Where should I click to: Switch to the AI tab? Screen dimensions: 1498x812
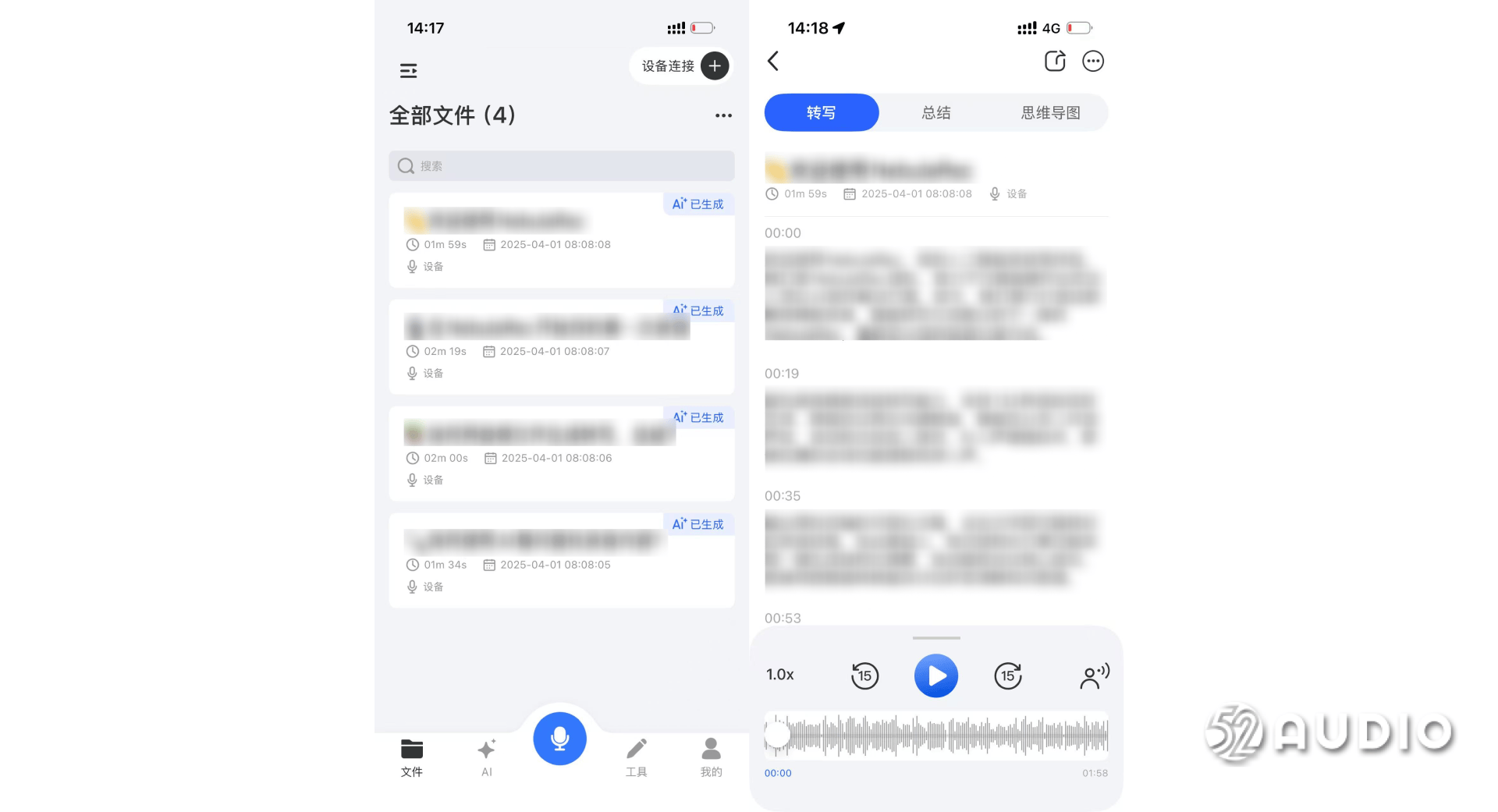click(x=486, y=757)
